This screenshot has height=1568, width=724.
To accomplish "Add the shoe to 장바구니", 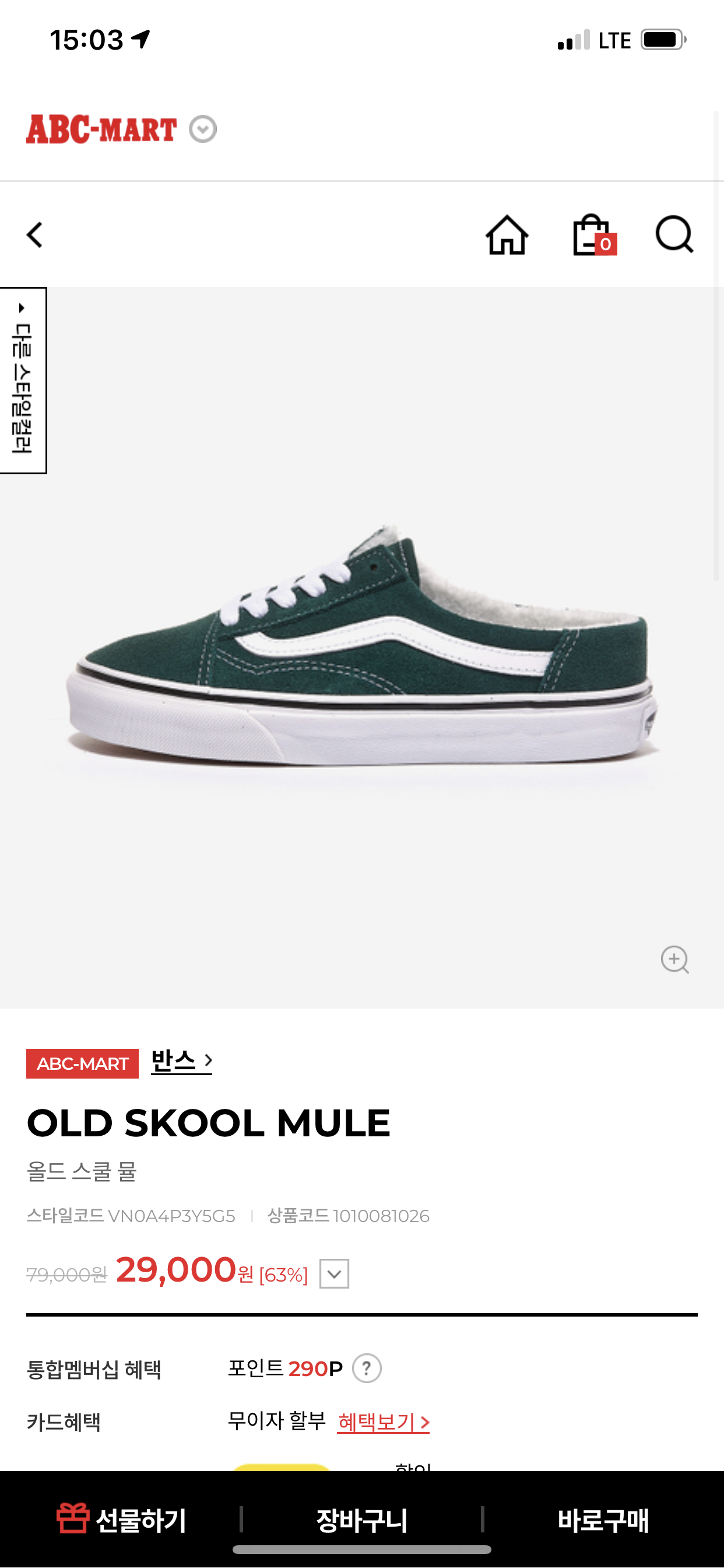I will 361,1520.
